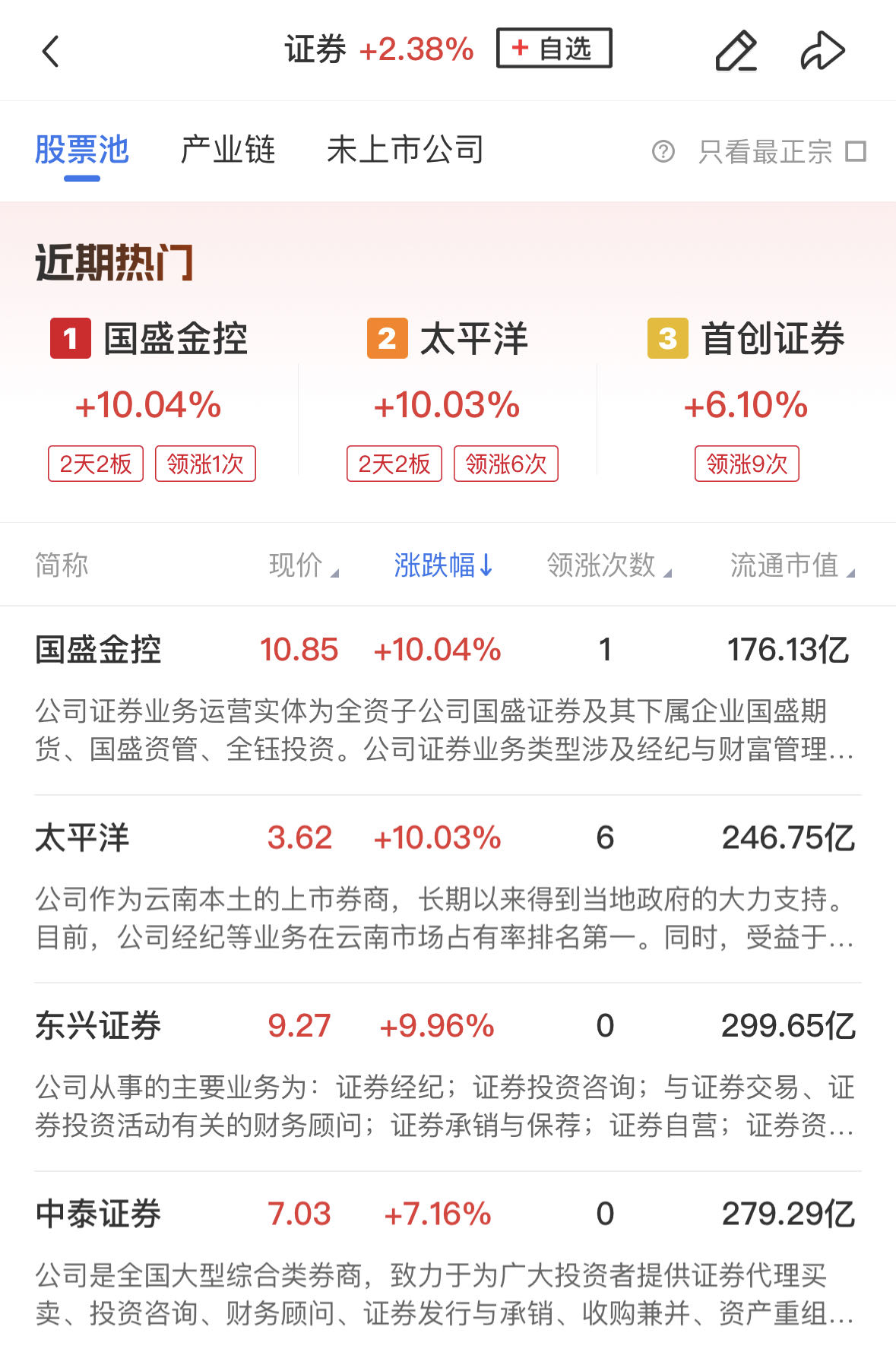
Task: Open the edit pencil icon
Action: 736,52
